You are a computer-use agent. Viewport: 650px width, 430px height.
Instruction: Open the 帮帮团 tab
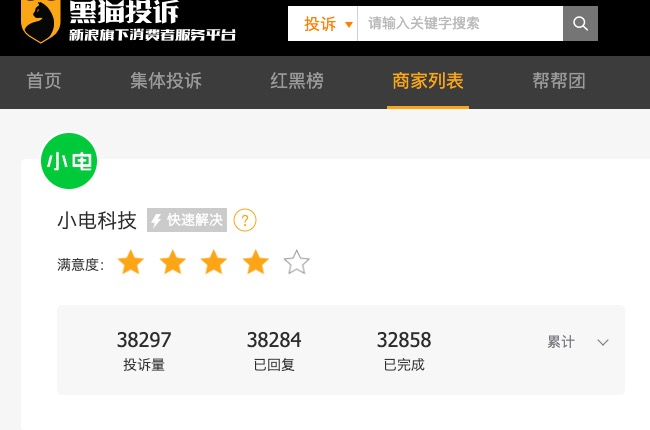coord(559,81)
